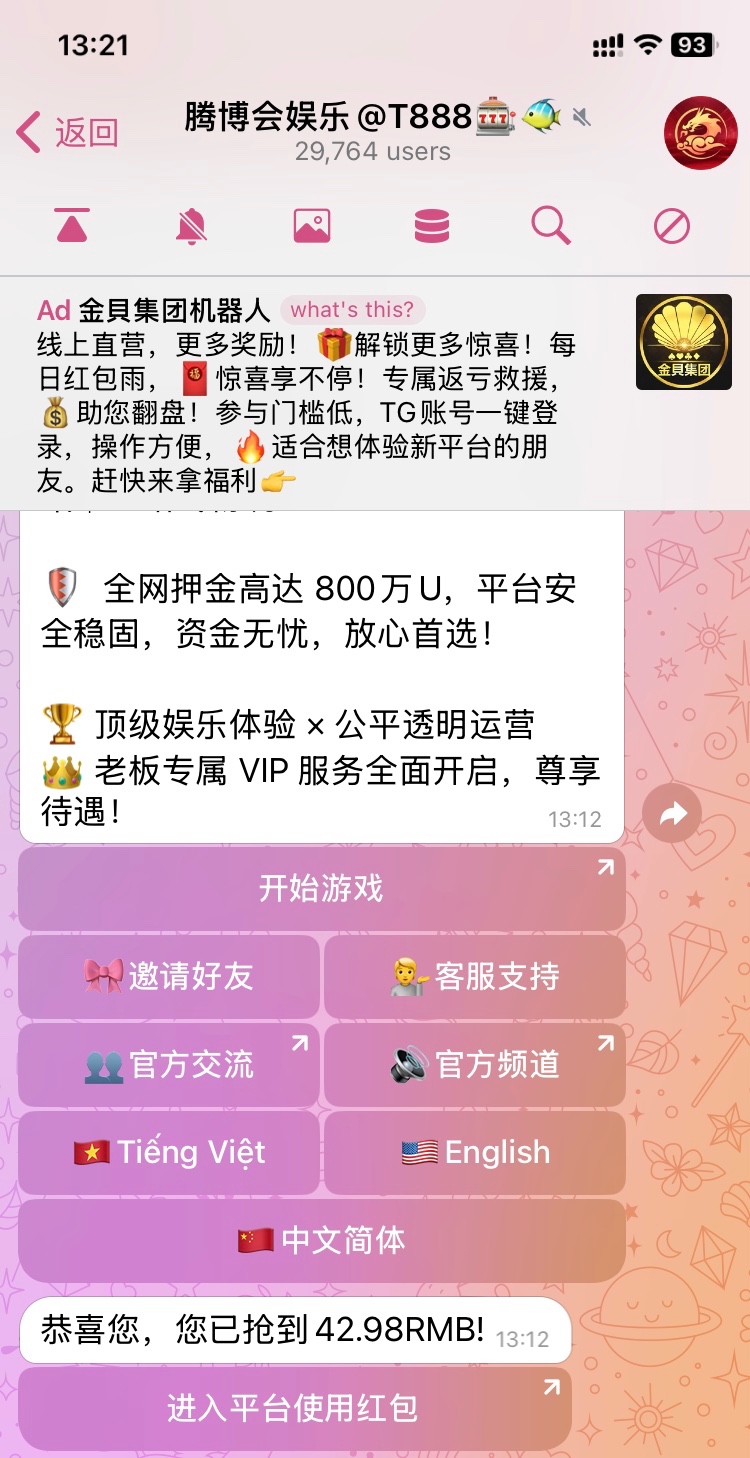Viewport: 750px width, 1458px height.
Task: Switch the language to English
Action: [475, 1152]
